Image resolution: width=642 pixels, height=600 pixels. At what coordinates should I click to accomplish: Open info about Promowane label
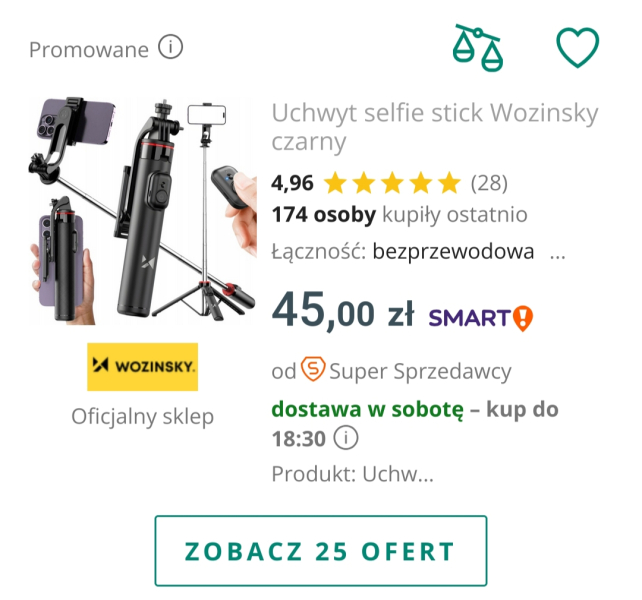172,47
